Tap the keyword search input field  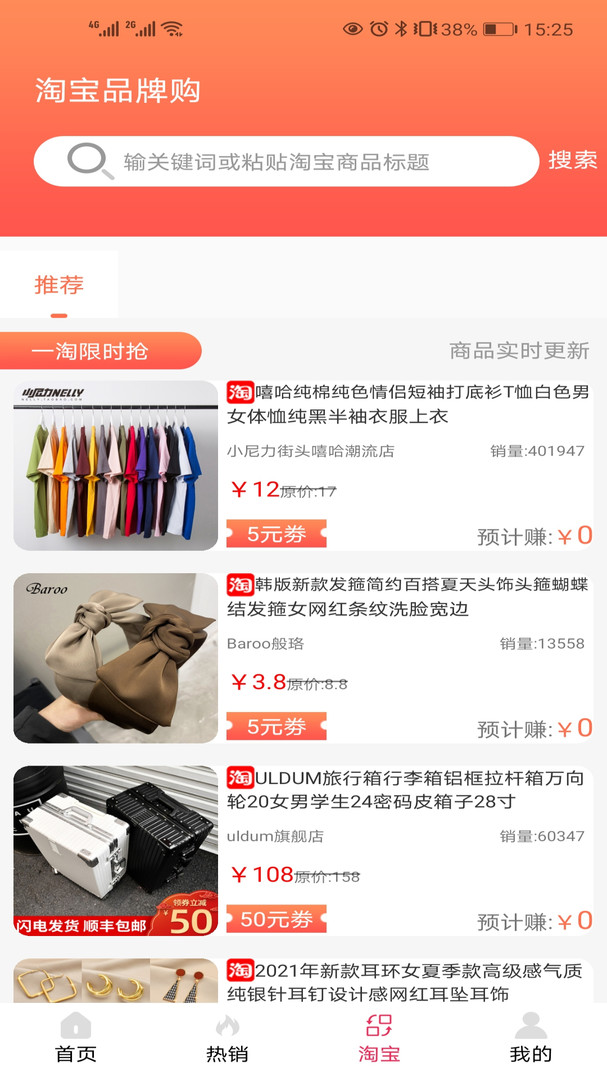pos(286,161)
